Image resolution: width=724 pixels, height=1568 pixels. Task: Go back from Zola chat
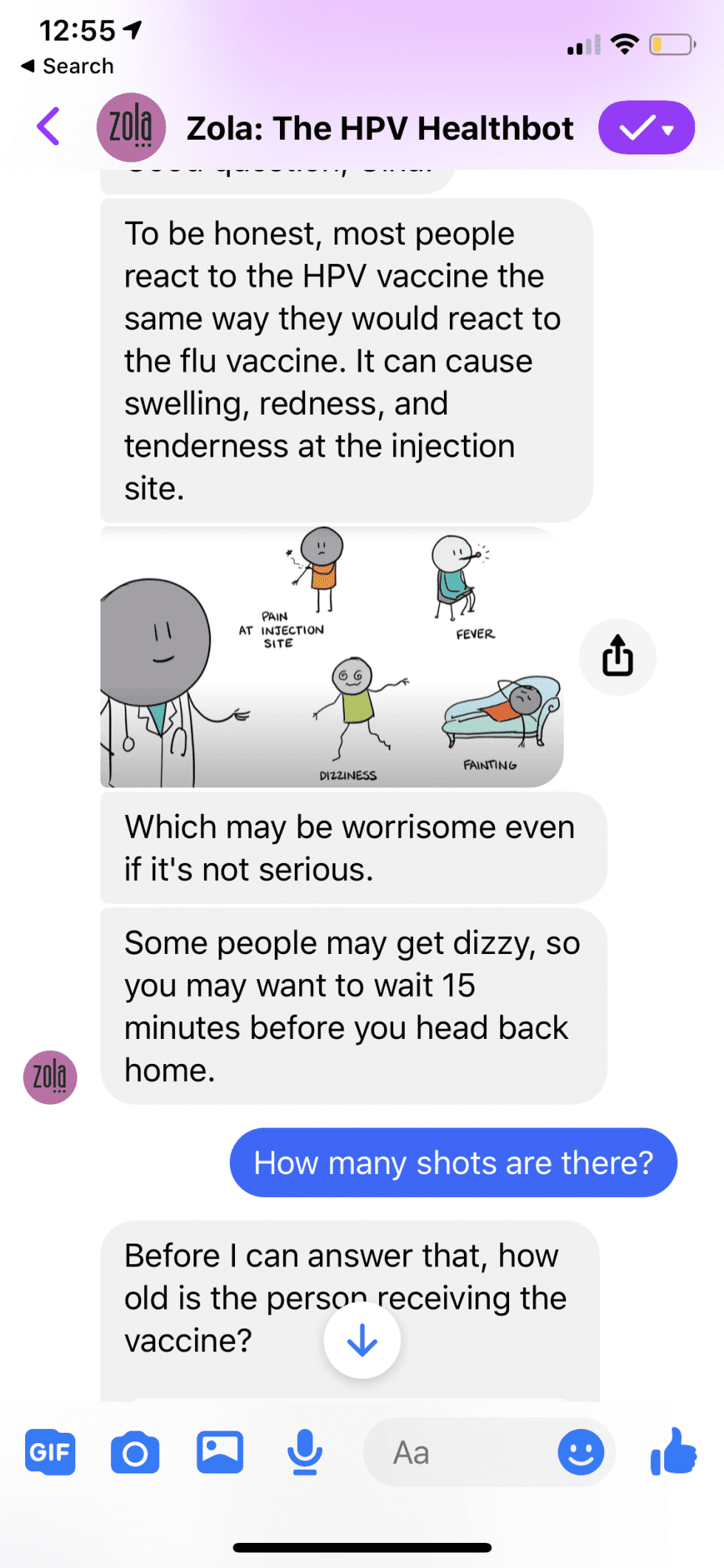click(x=48, y=126)
